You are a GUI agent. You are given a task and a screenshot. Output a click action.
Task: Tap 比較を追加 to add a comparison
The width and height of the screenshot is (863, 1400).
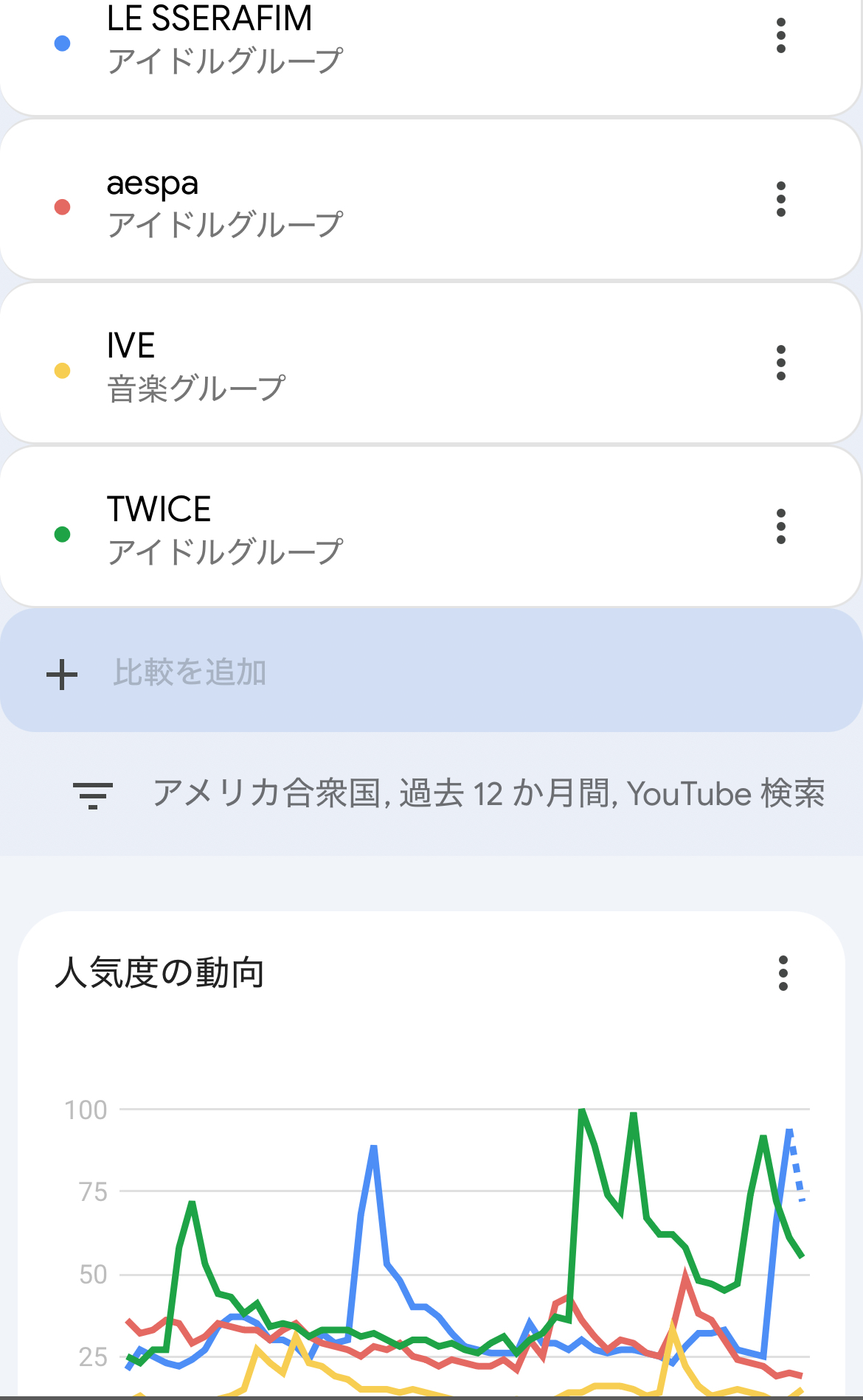coord(189,672)
